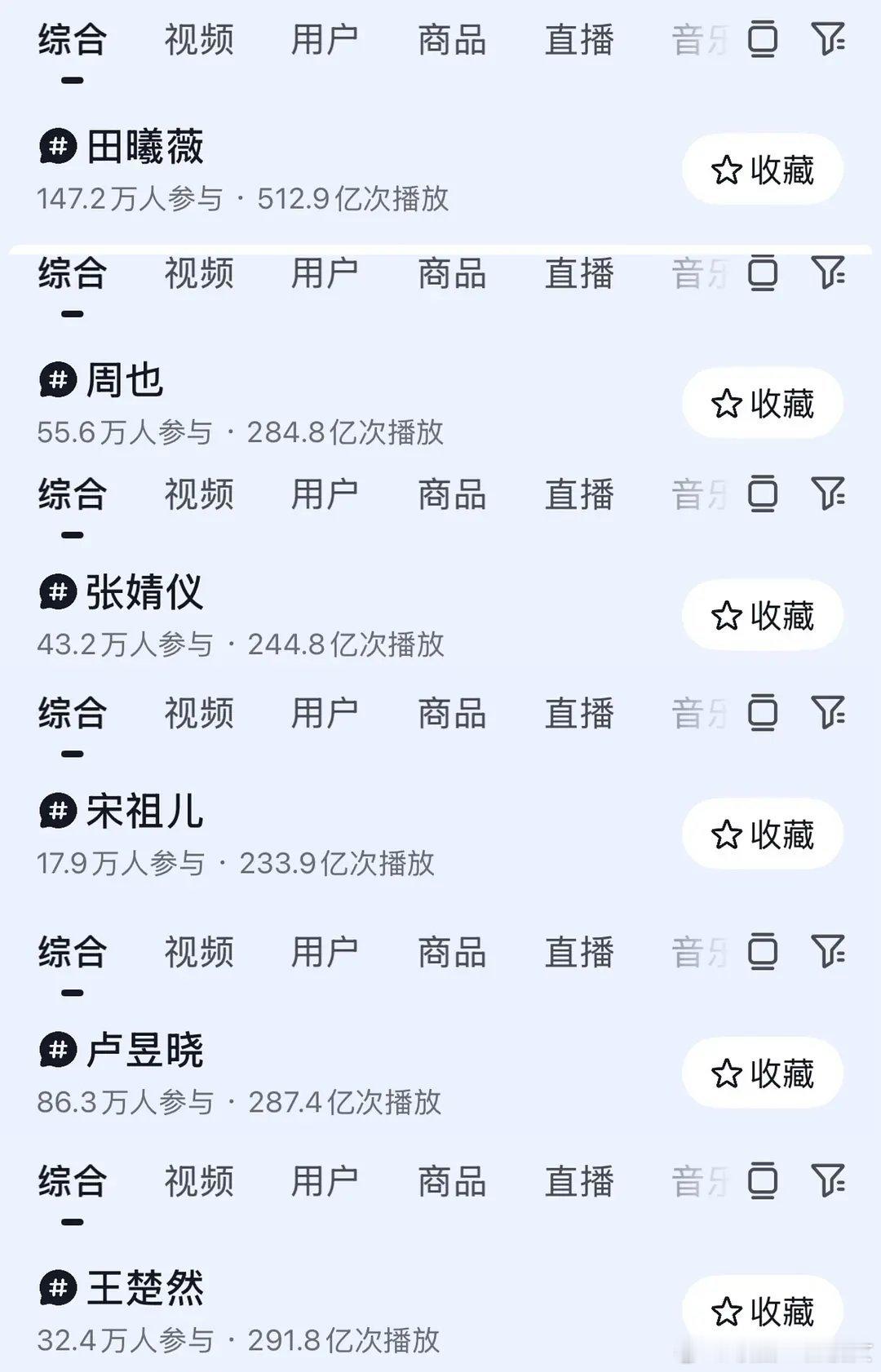This screenshot has height=1372, width=881.
Task: Click the hashtag icon next to 周也
Action: click(55, 378)
